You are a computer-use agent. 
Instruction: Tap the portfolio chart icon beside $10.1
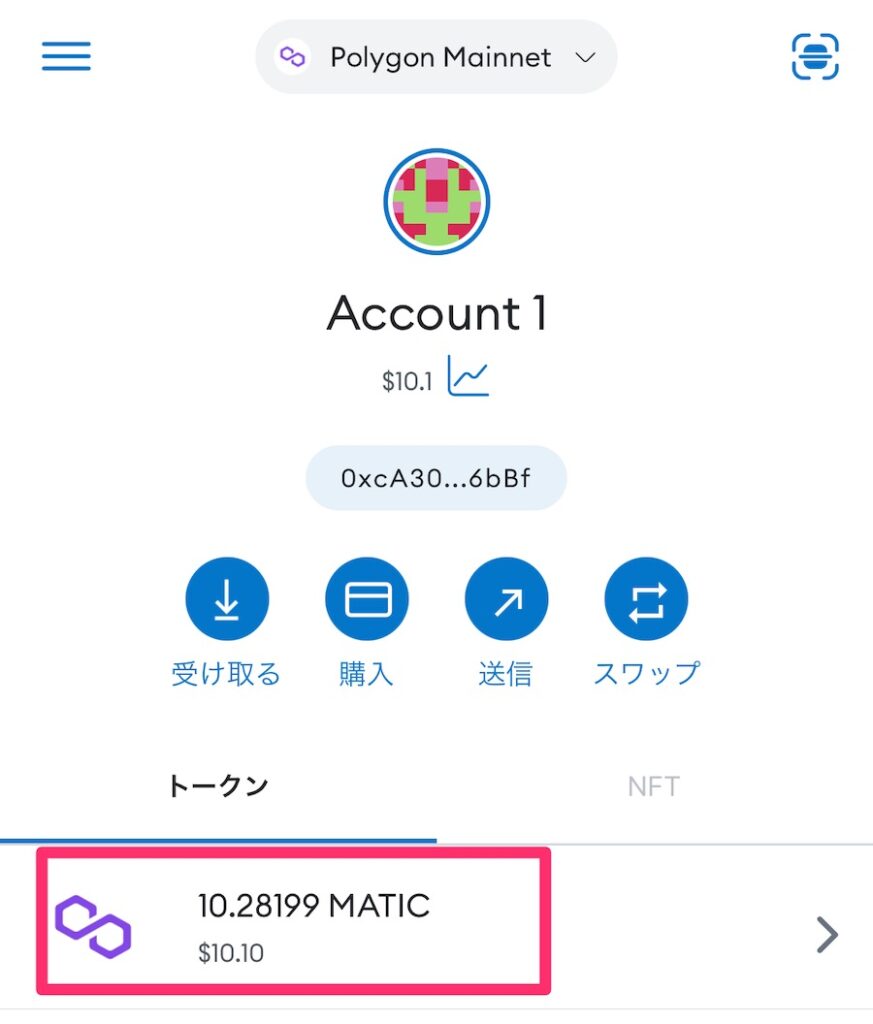point(468,375)
